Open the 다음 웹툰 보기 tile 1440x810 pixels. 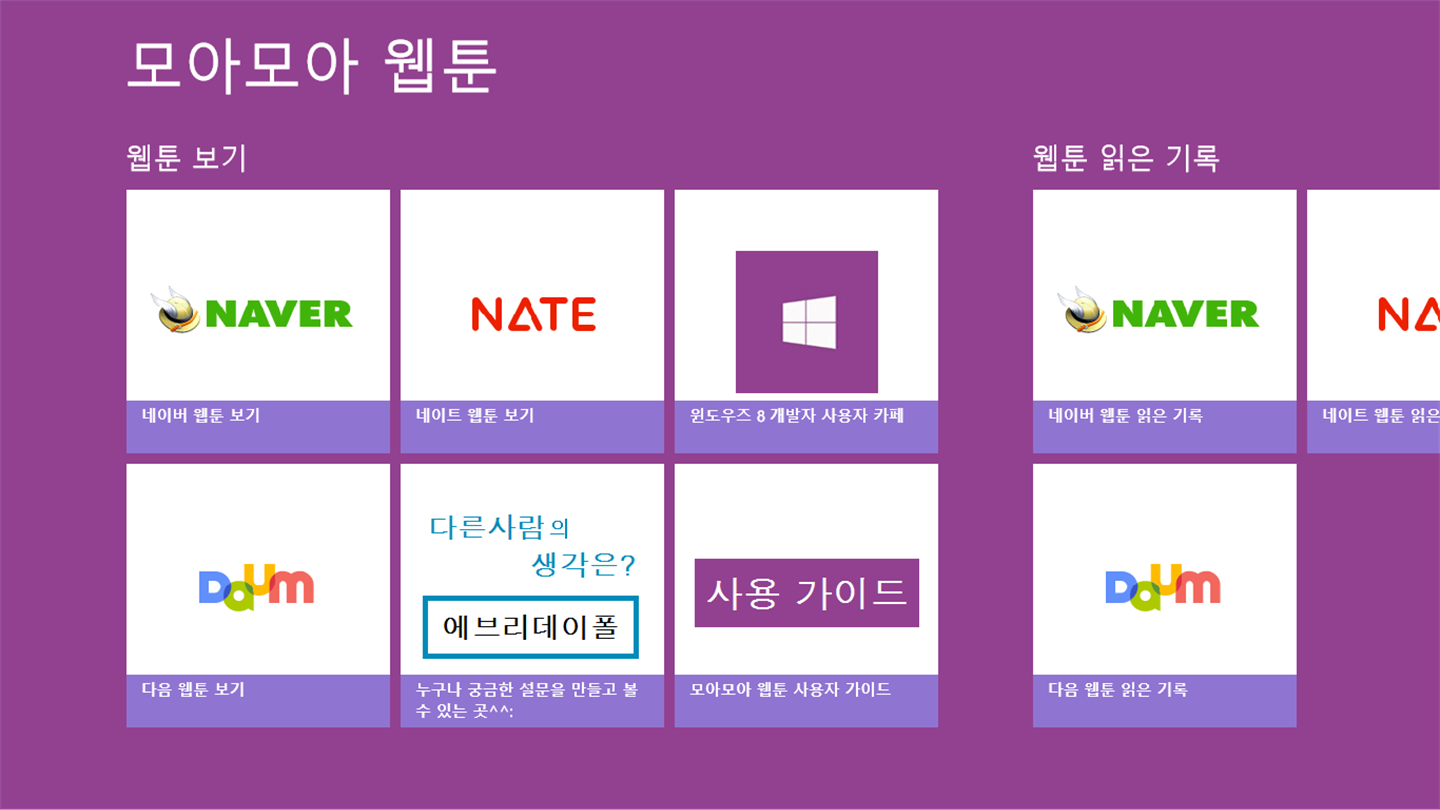[258, 594]
